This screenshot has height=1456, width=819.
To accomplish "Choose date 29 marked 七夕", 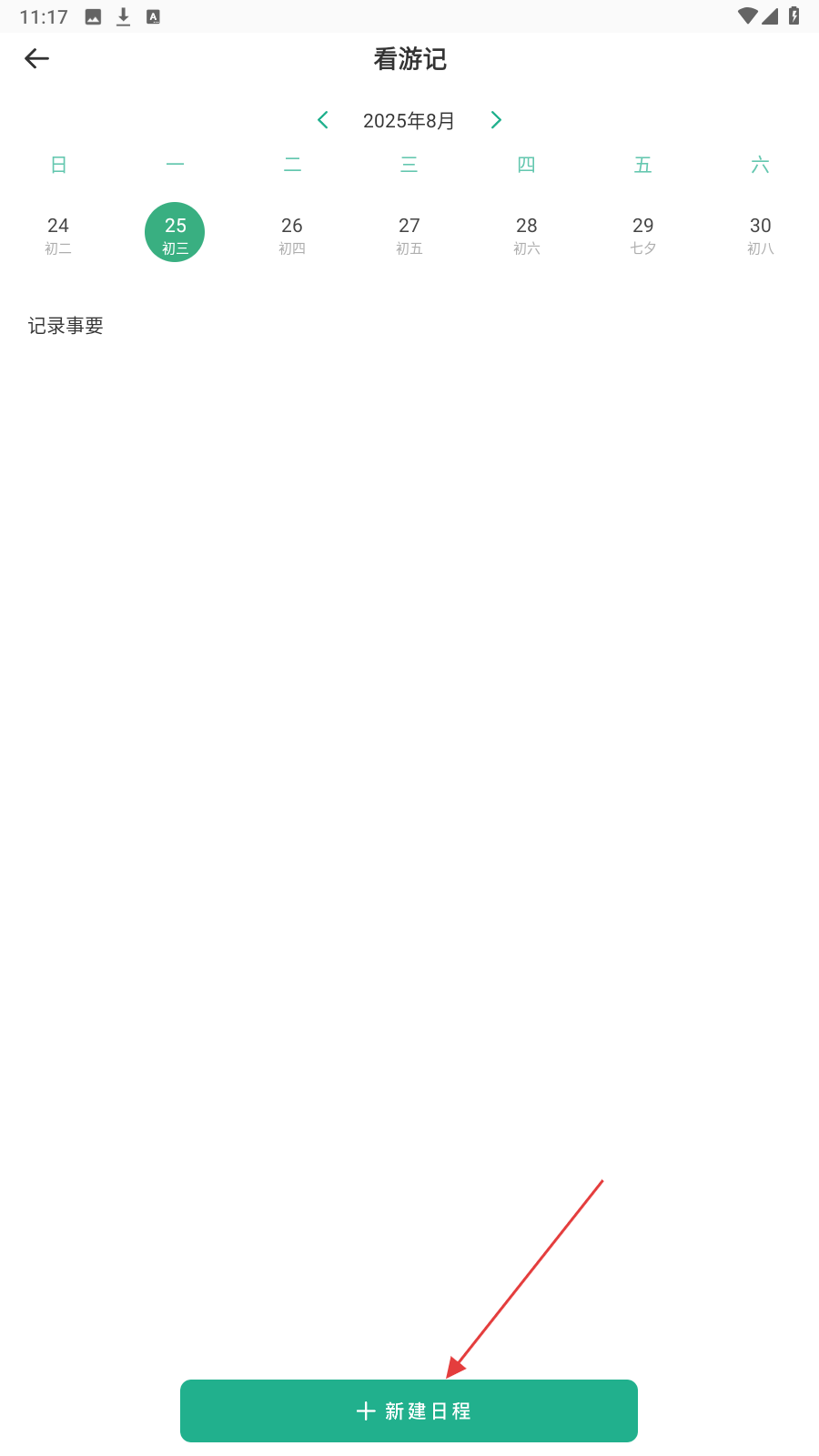I will click(643, 233).
